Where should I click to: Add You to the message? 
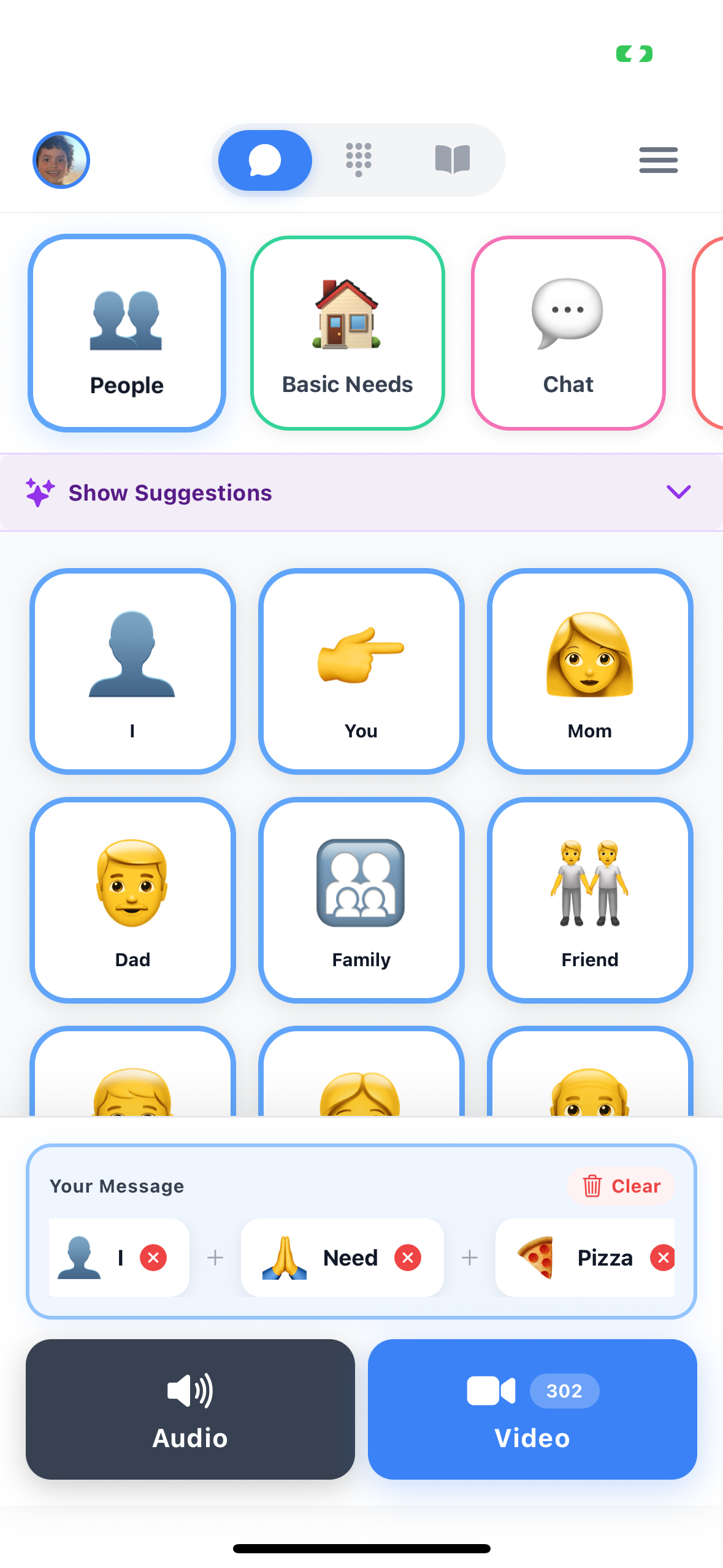(x=361, y=671)
